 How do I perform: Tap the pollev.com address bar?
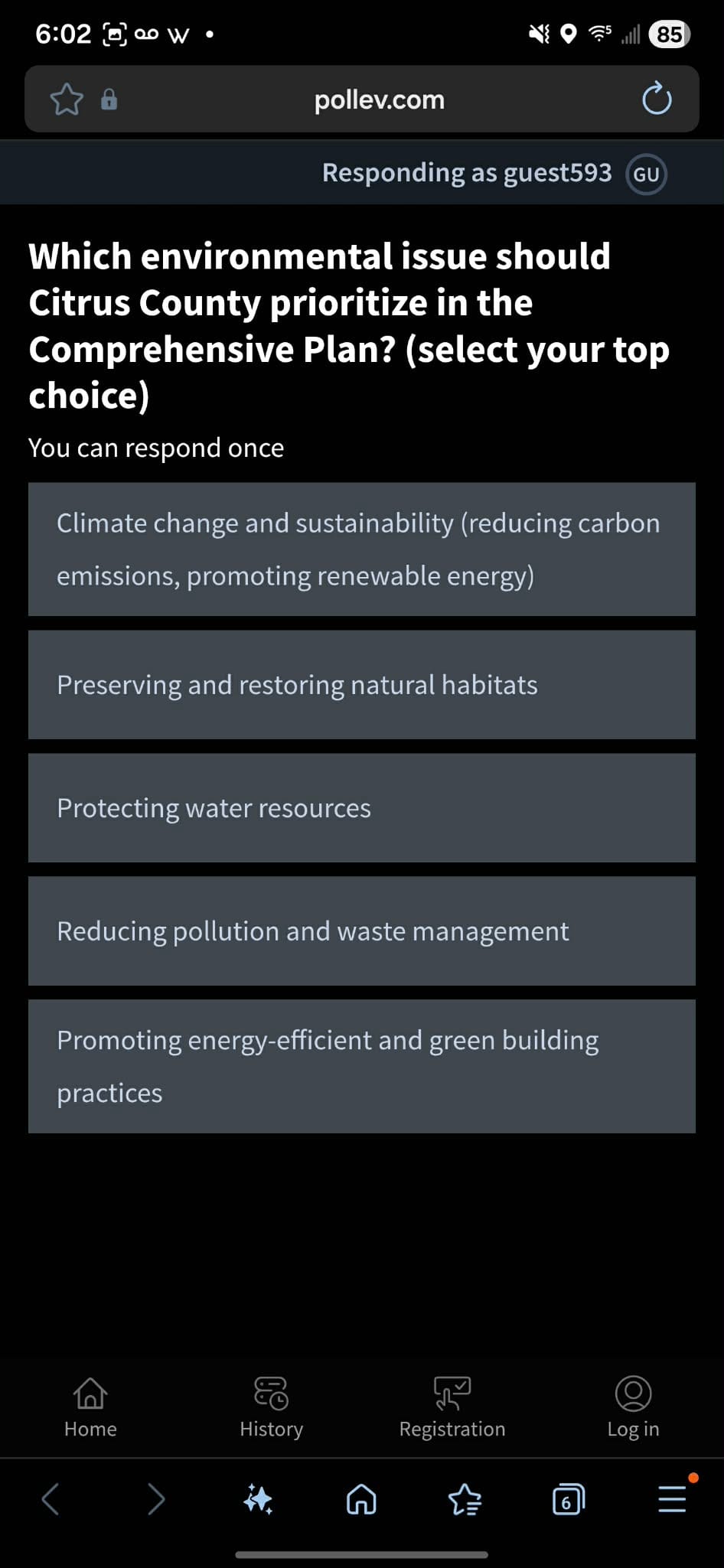(379, 99)
